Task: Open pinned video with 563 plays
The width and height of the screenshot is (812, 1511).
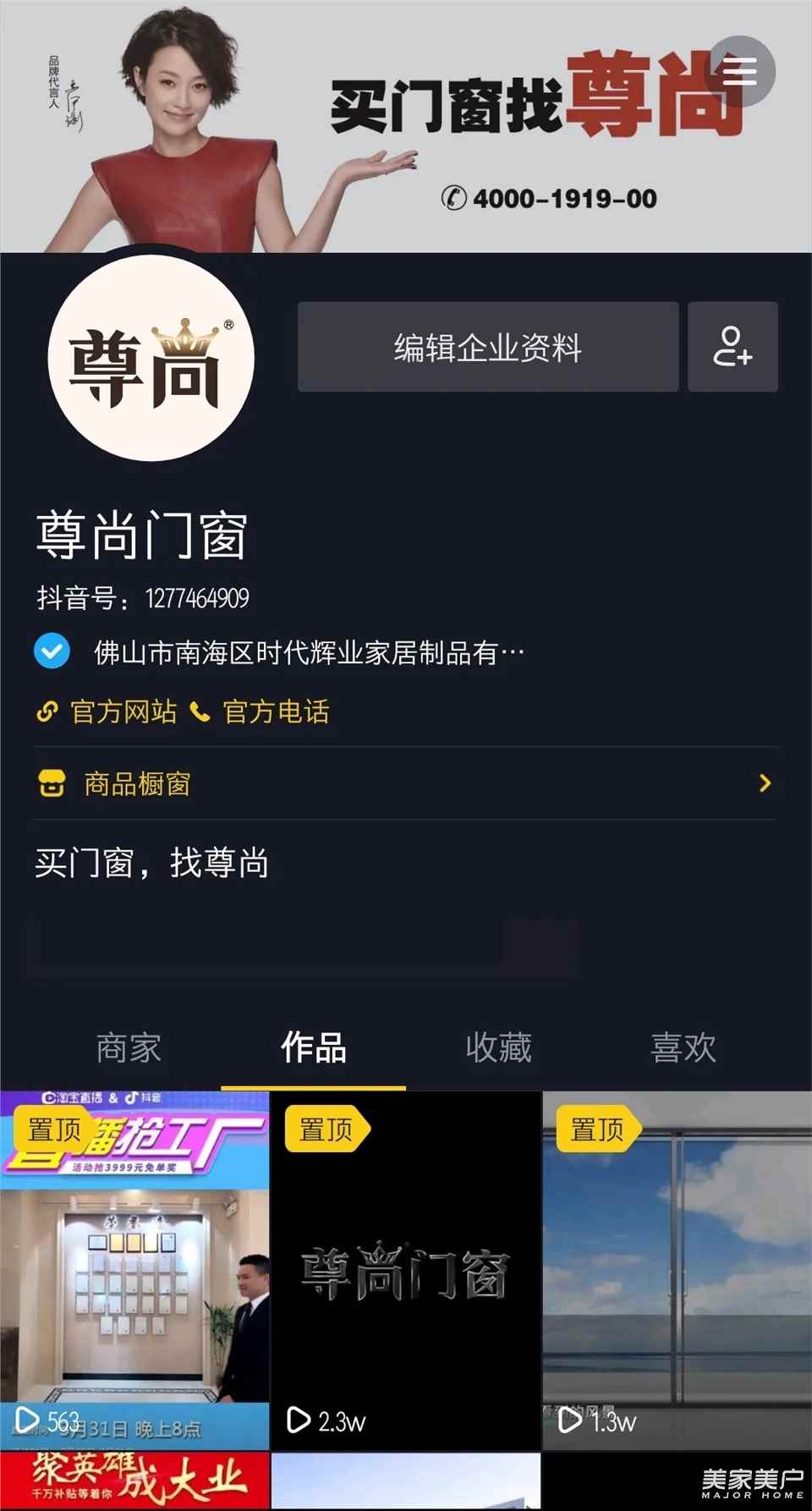Action: pyautogui.click(x=135, y=1269)
